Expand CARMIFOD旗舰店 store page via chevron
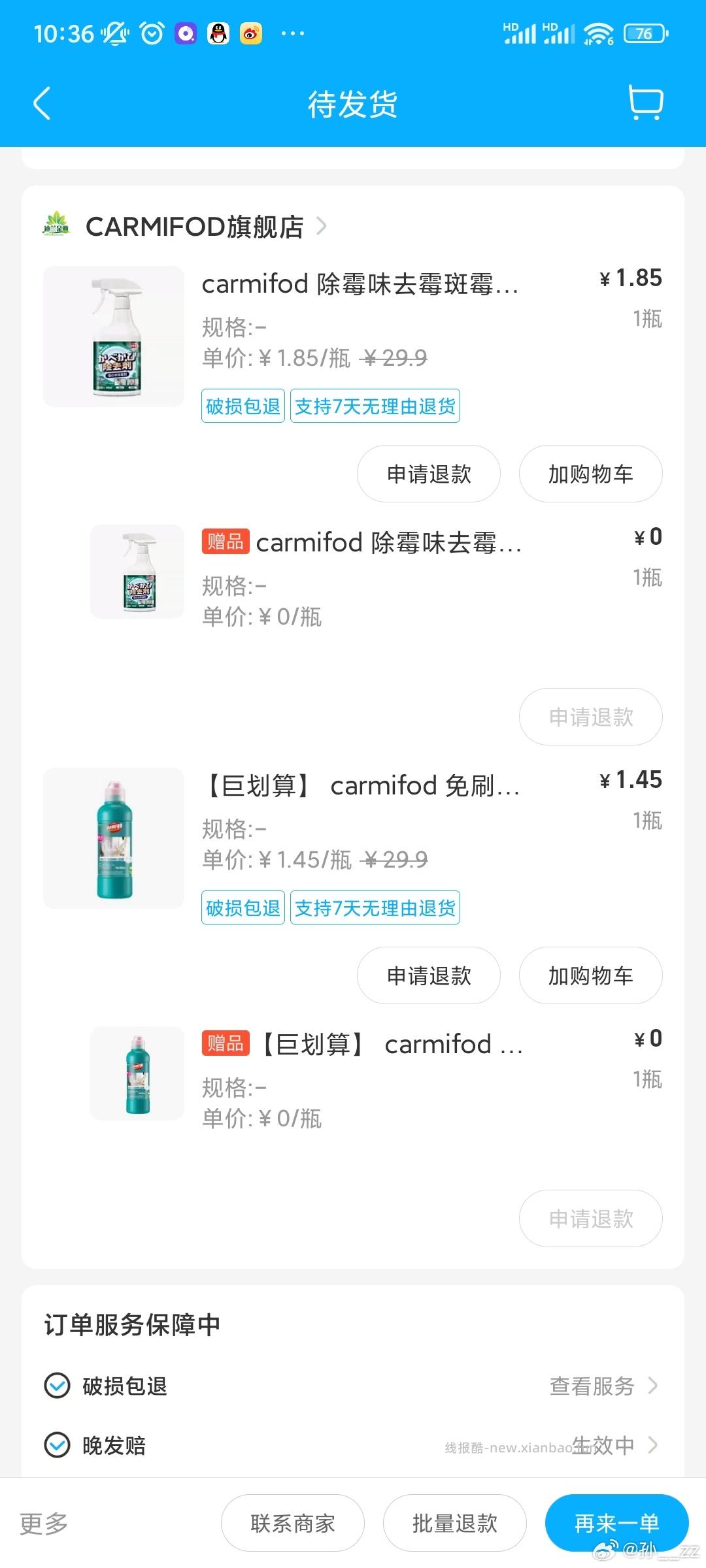The height and width of the screenshot is (1568, 706). click(x=320, y=227)
